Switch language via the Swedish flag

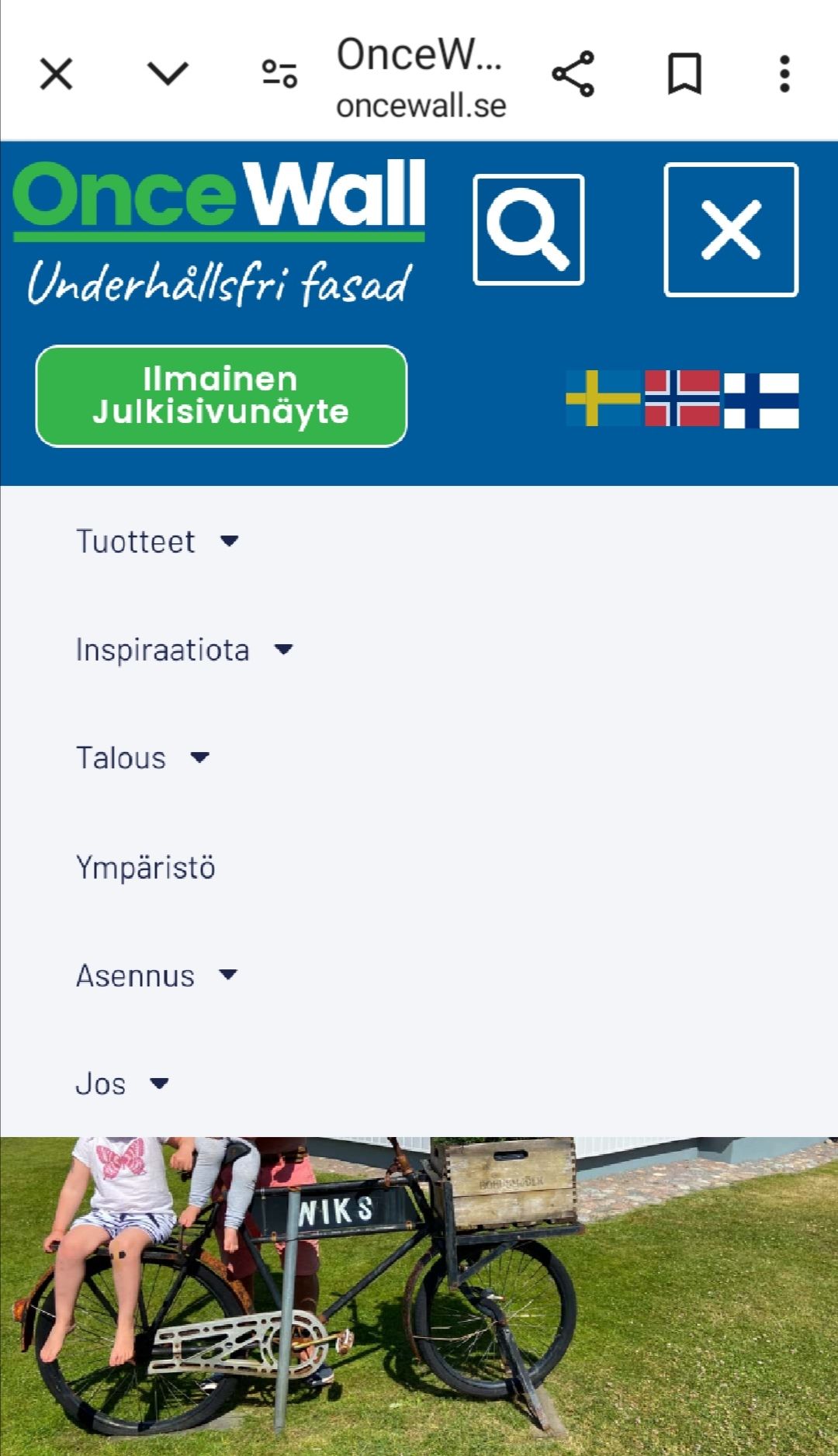point(604,399)
